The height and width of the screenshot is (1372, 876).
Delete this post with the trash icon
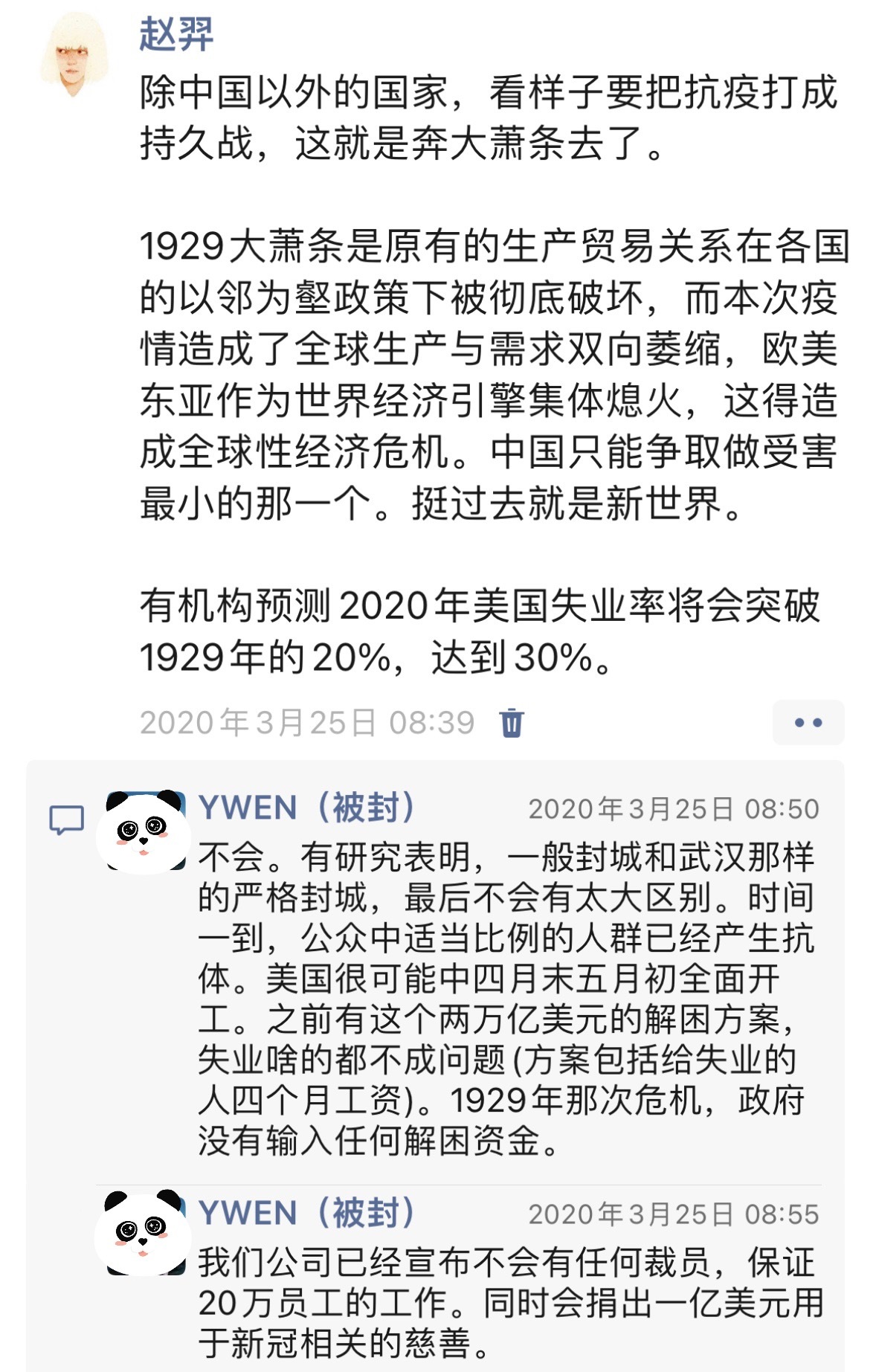pyautogui.click(x=512, y=722)
